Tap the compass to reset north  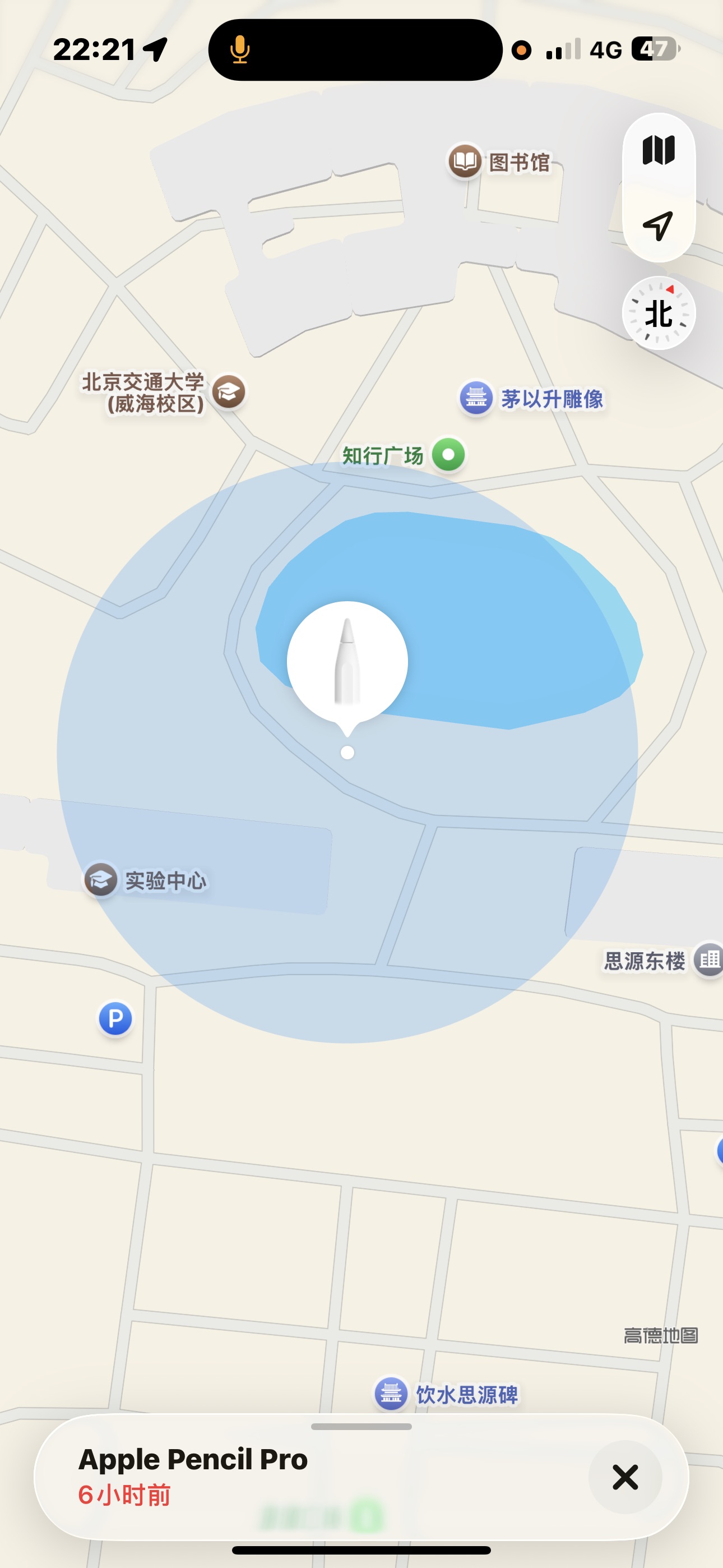[659, 313]
